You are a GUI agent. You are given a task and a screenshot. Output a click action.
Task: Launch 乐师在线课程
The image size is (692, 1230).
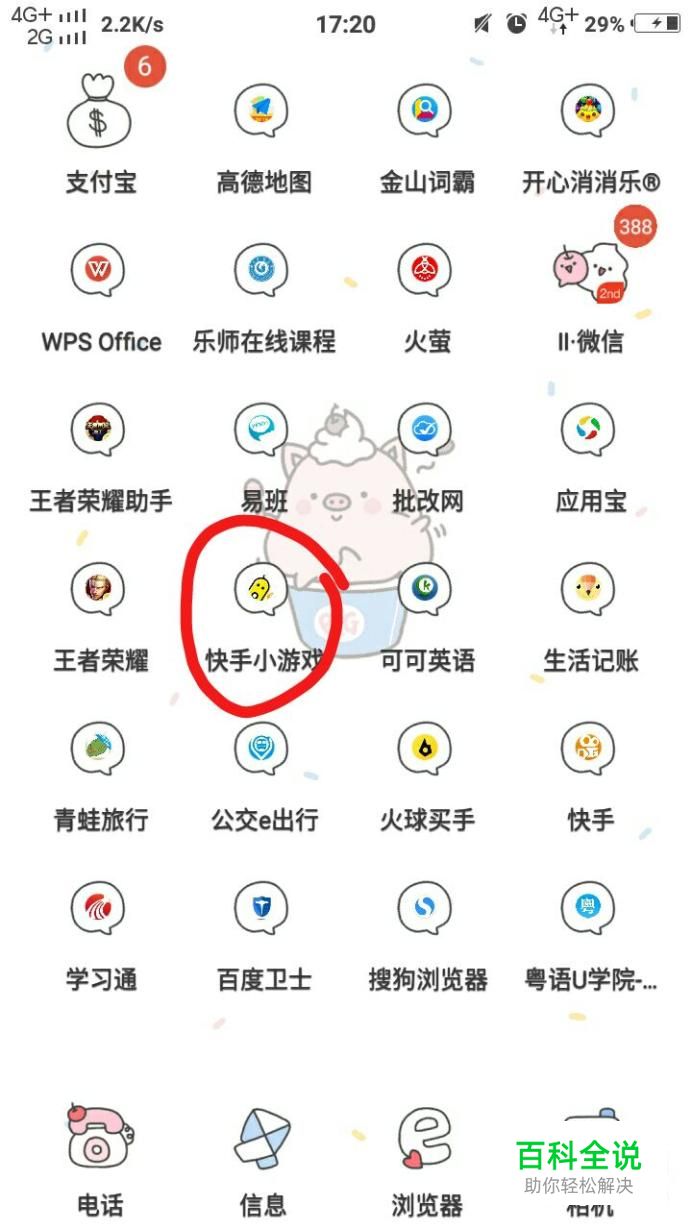point(263,272)
